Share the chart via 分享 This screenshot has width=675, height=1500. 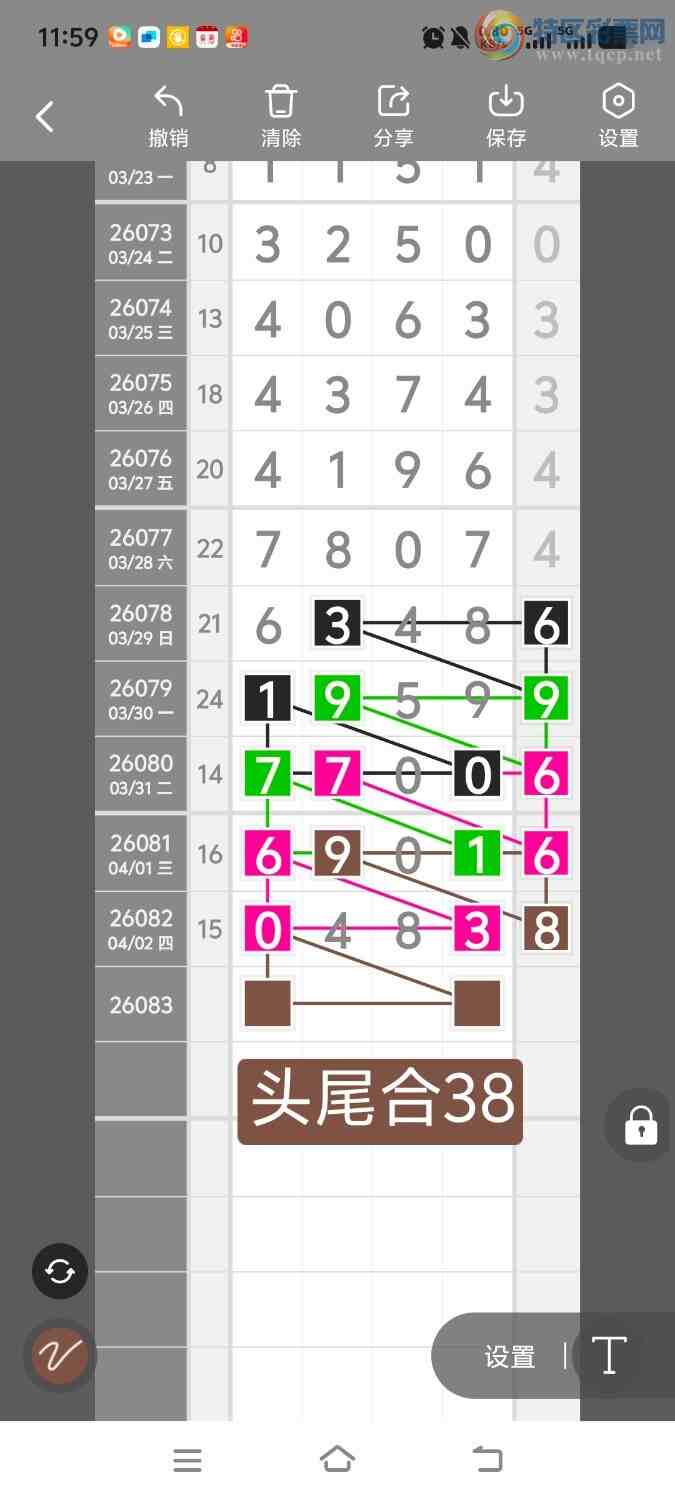tap(393, 117)
